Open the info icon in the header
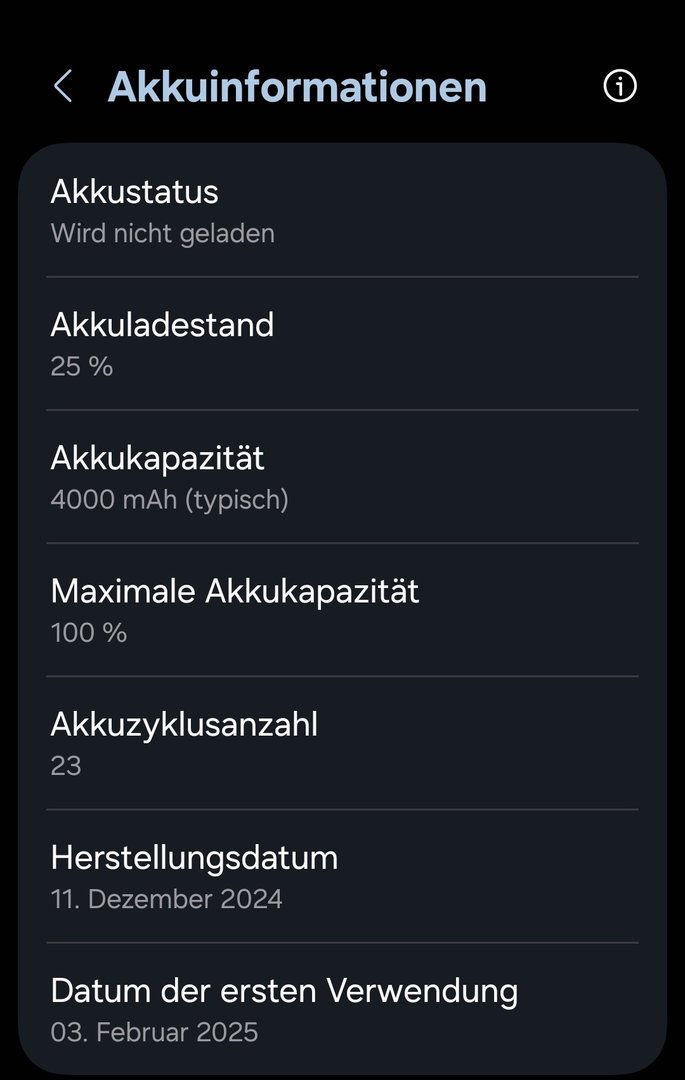 (620, 87)
